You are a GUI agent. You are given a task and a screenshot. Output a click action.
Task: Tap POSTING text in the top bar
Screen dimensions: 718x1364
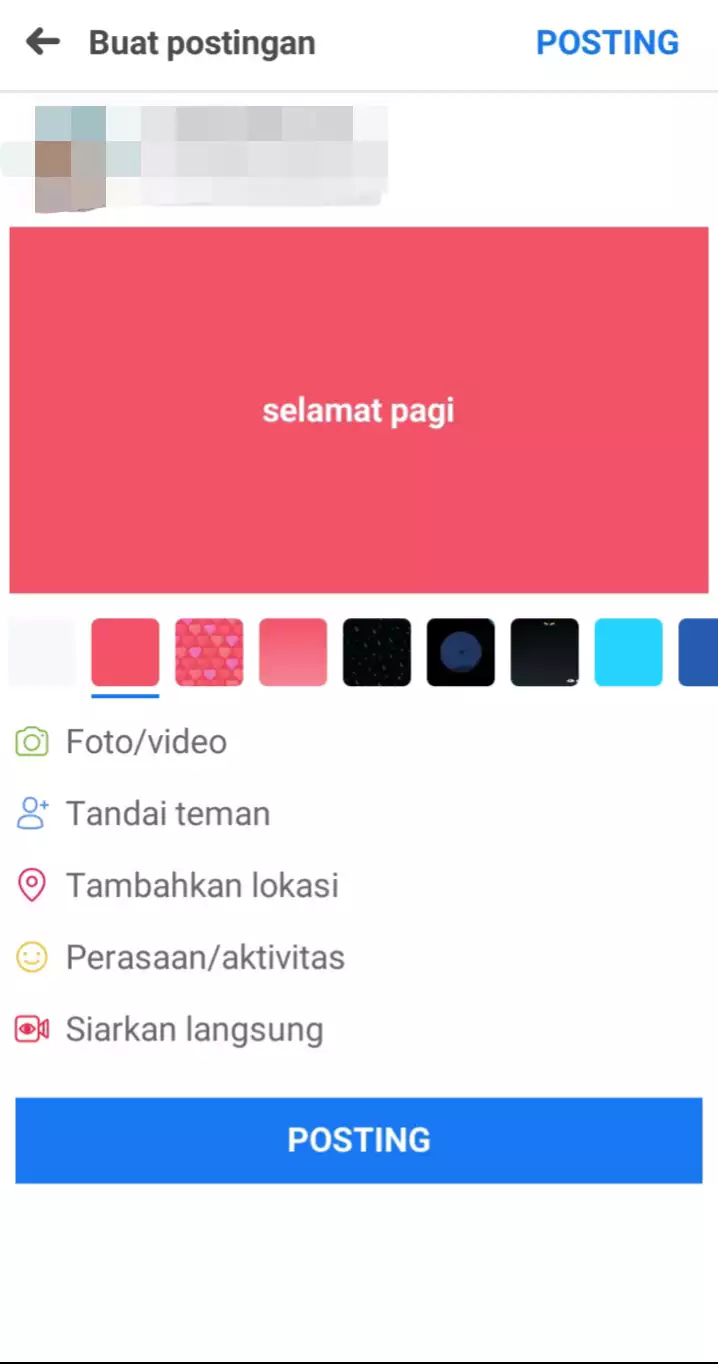point(607,43)
